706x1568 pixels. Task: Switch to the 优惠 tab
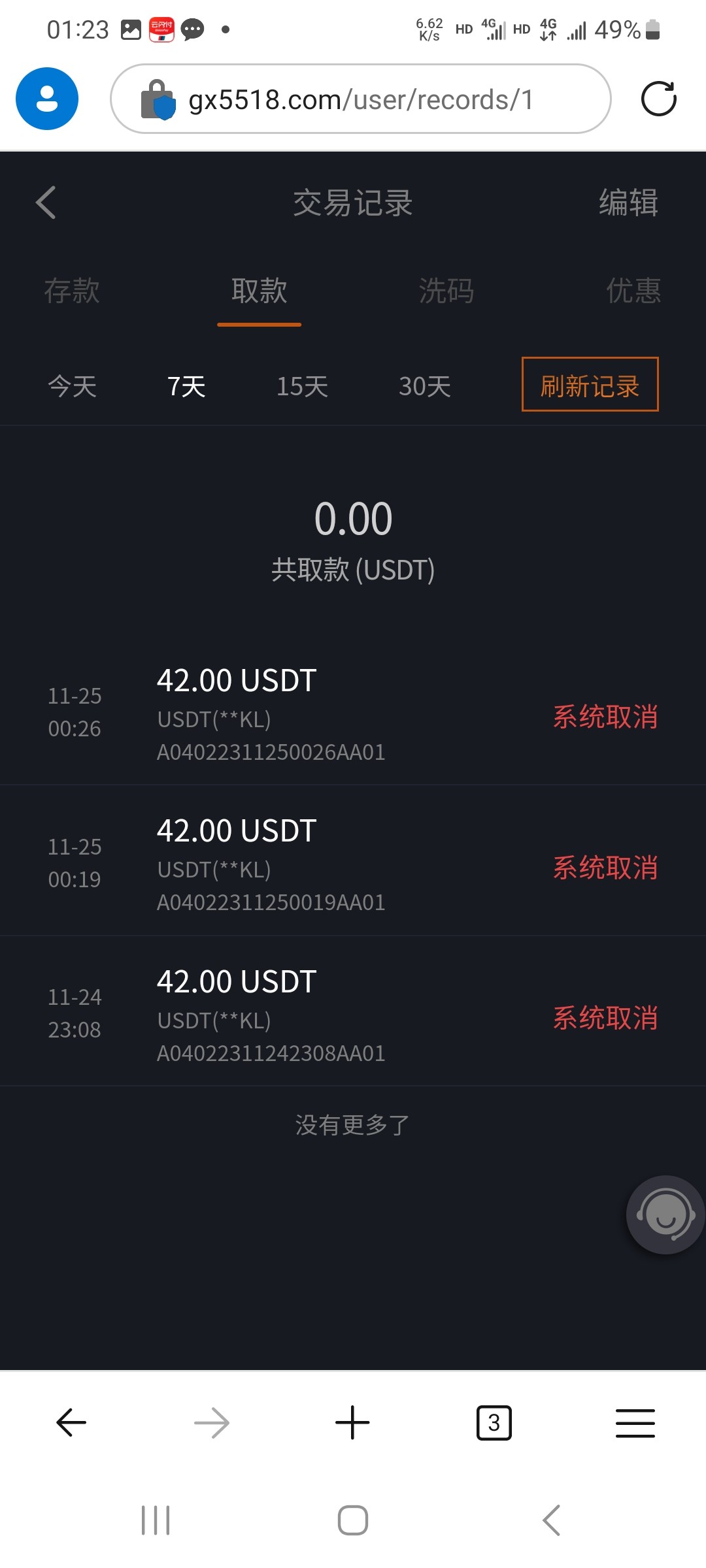[633, 291]
